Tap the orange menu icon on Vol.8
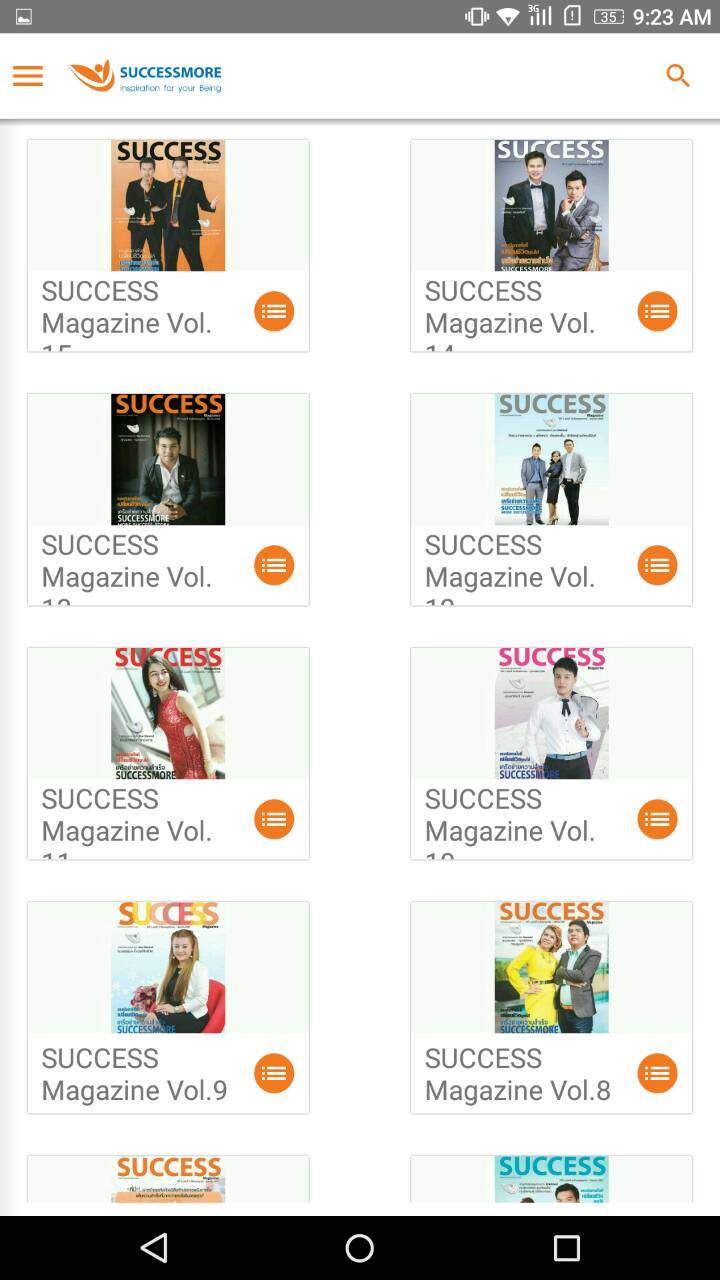720x1280 pixels. [x=657, y=1073]
